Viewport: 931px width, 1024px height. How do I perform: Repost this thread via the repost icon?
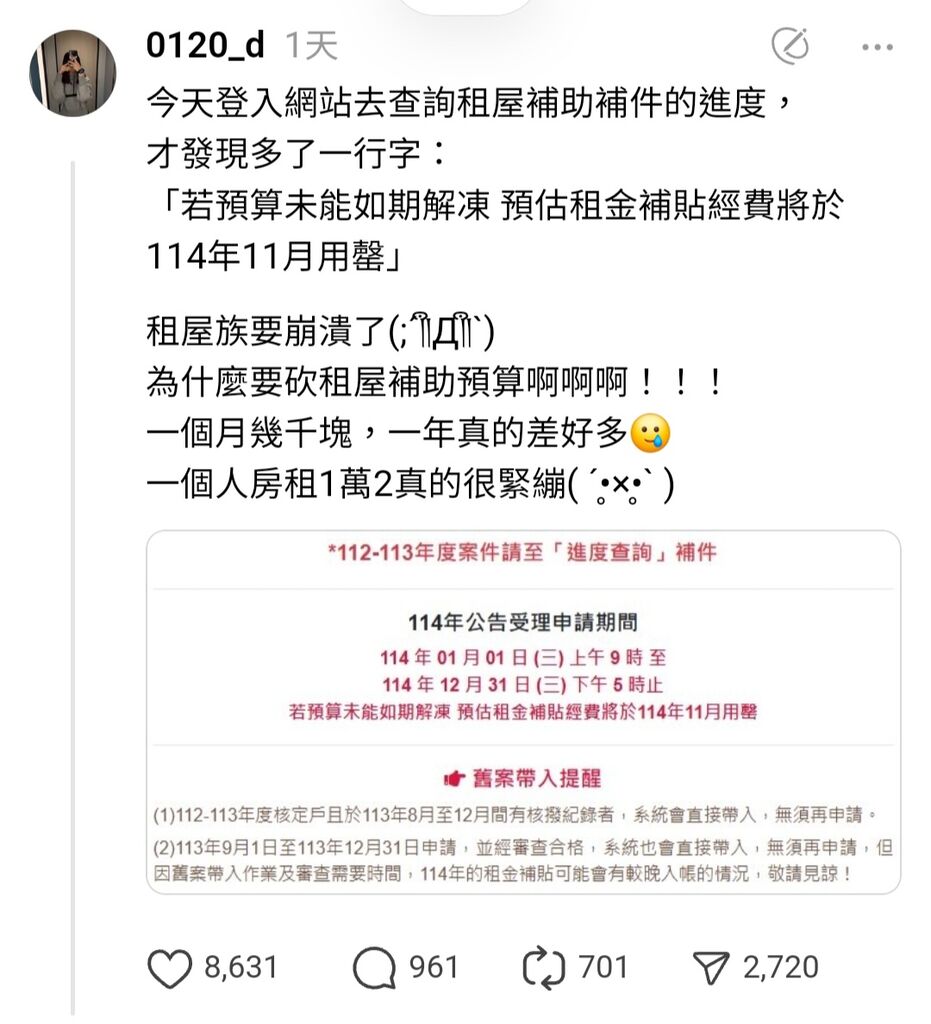pos(544,968)
